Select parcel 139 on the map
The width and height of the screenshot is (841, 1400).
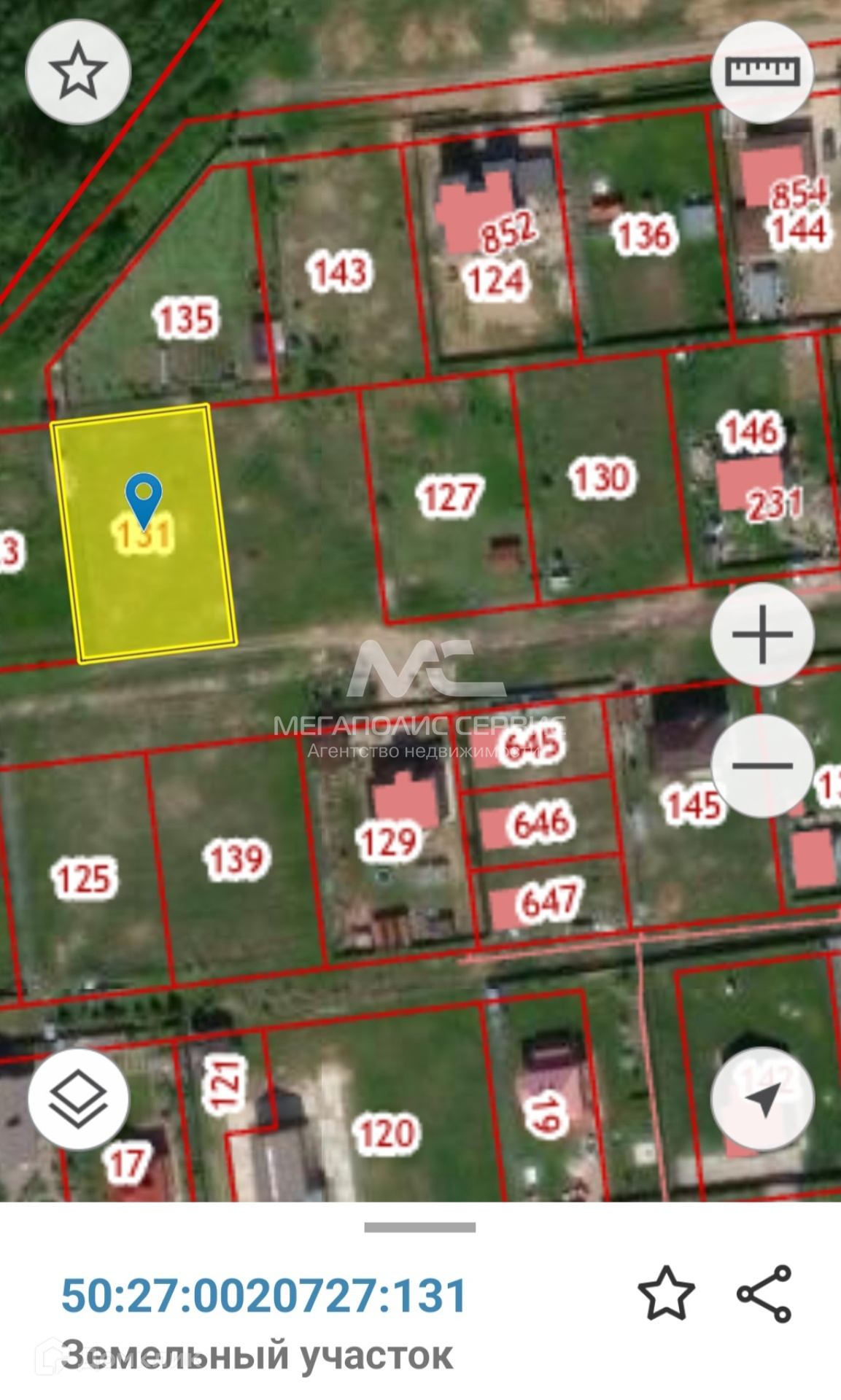236,859
